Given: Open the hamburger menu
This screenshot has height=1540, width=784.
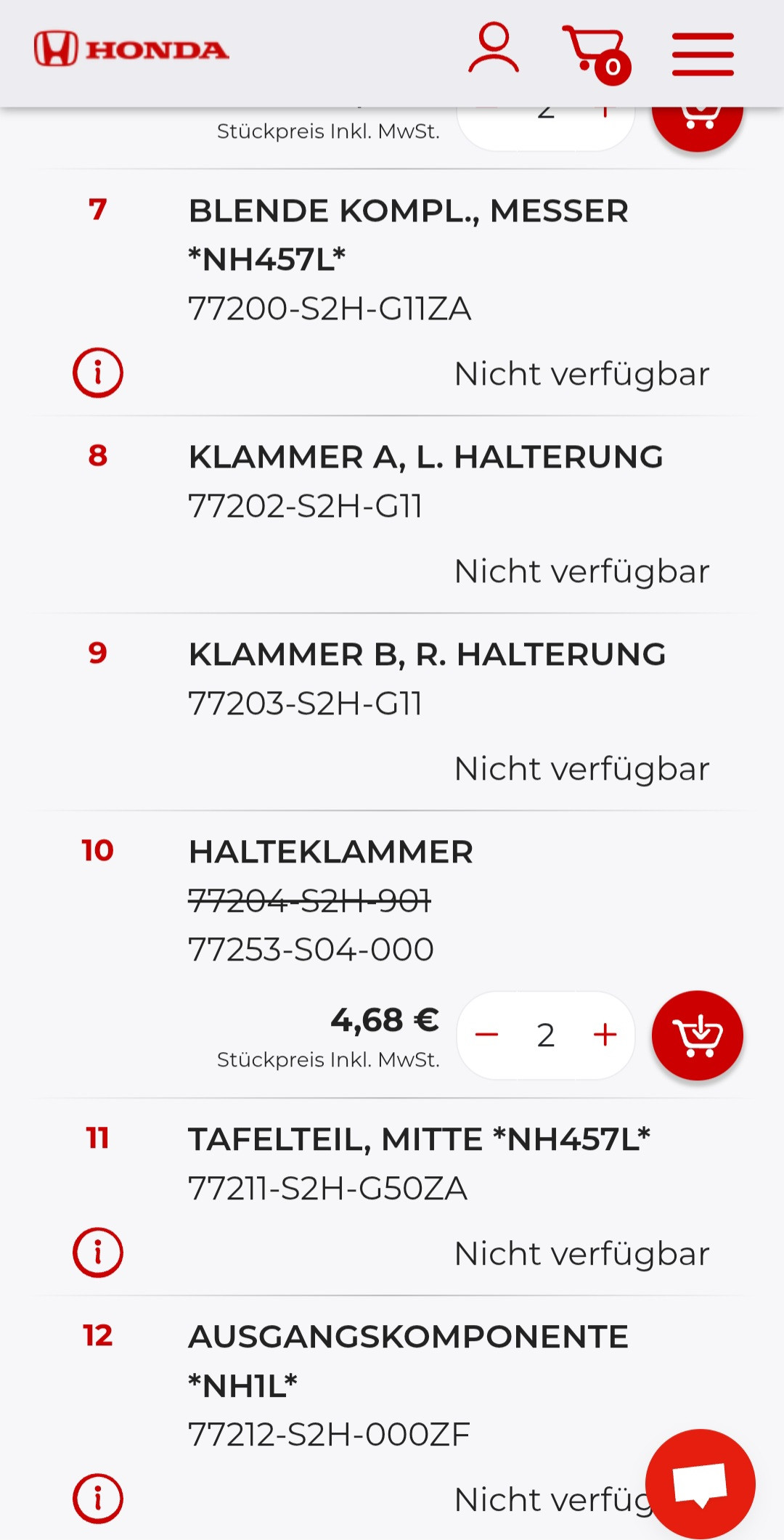Looking at the screenshot, I should [703, 54].
